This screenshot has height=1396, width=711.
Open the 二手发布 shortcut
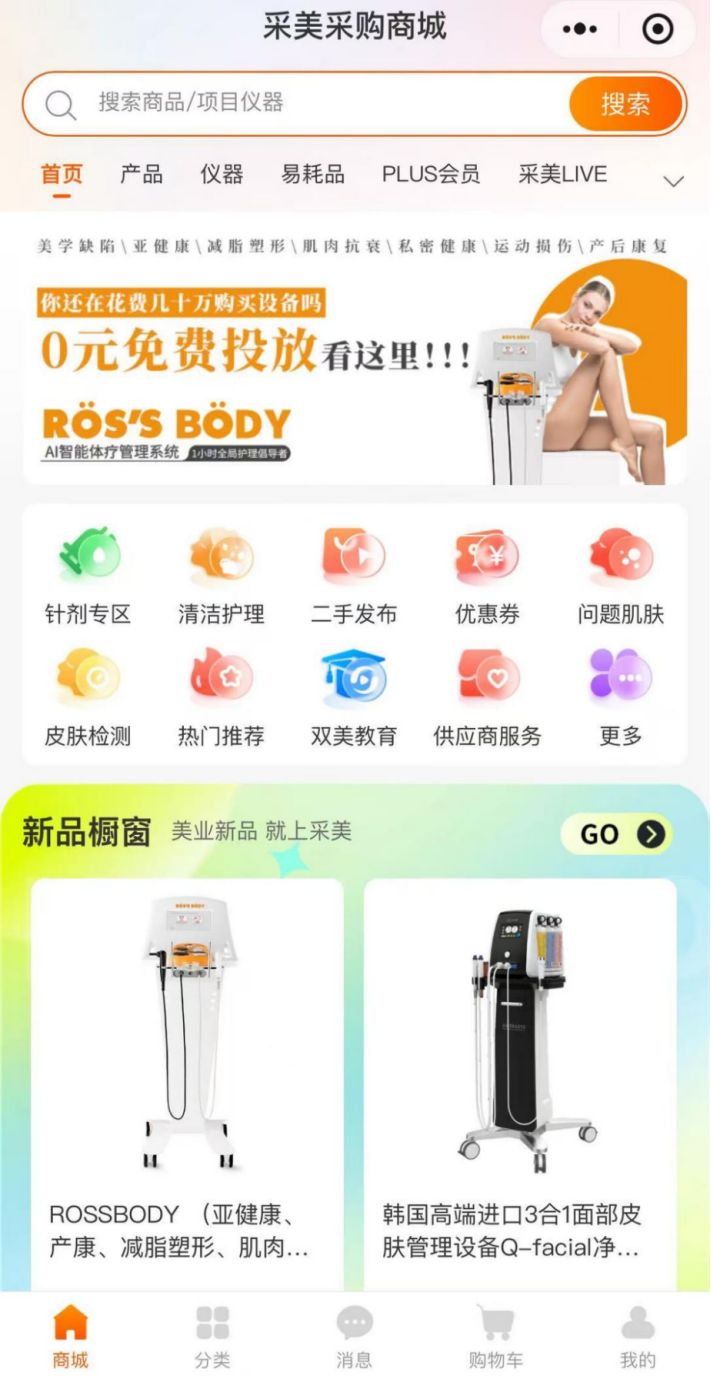pyautogui.click(x=354, y=576)
